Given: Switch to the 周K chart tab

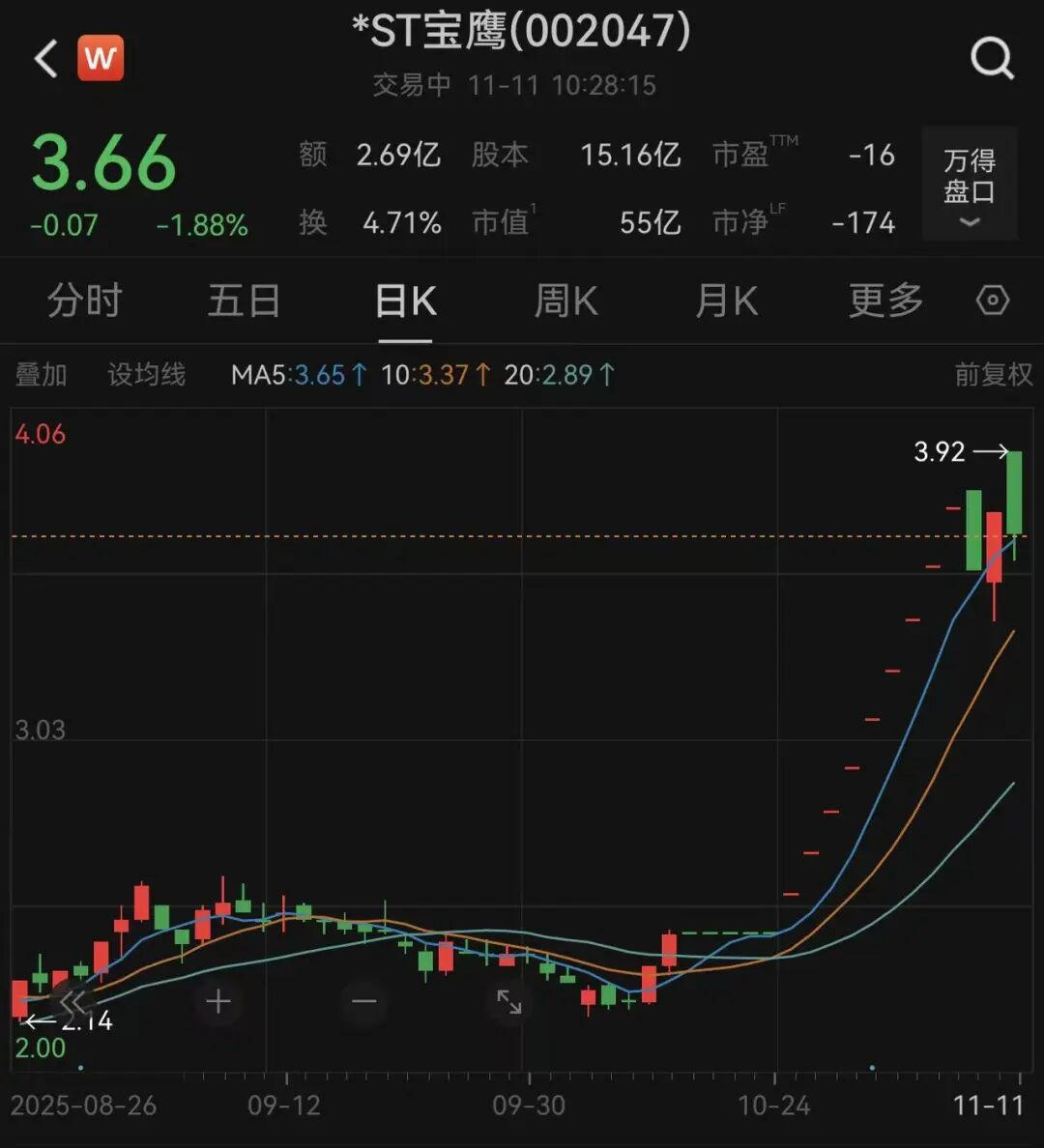Looking at the screenshot, I should click(x=565, y=301).
